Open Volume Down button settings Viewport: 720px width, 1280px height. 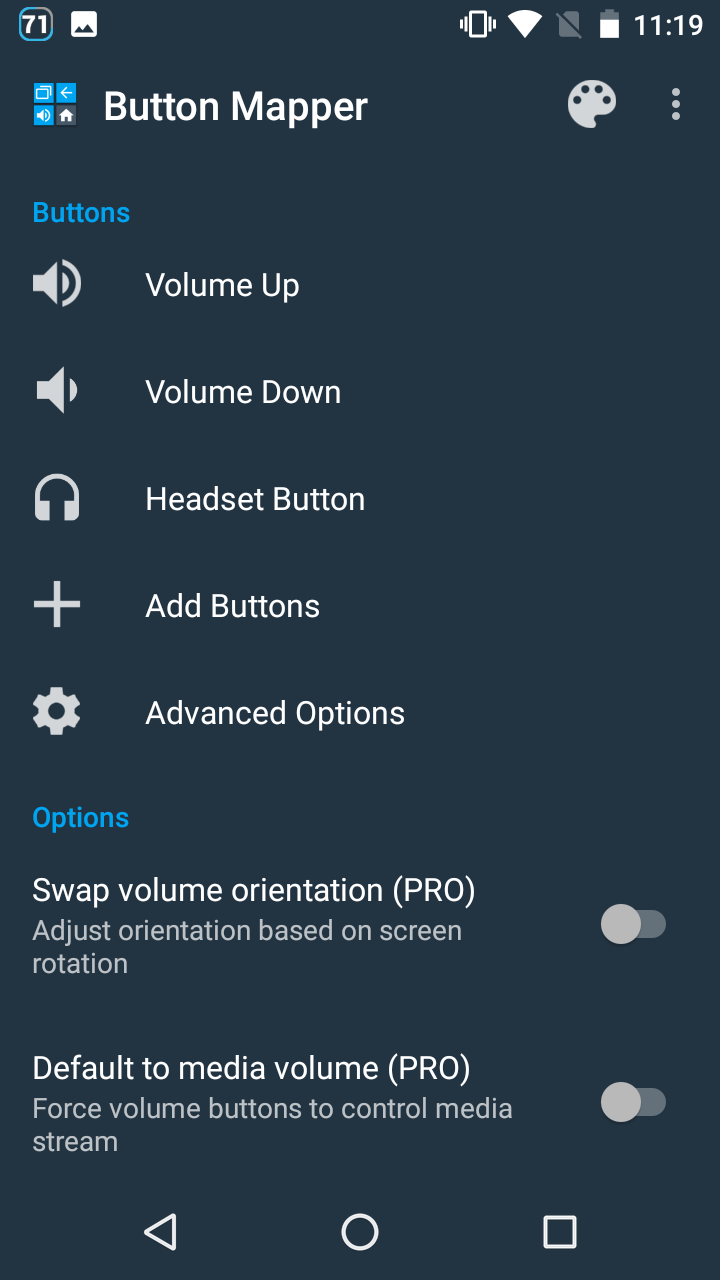[243, 392]
